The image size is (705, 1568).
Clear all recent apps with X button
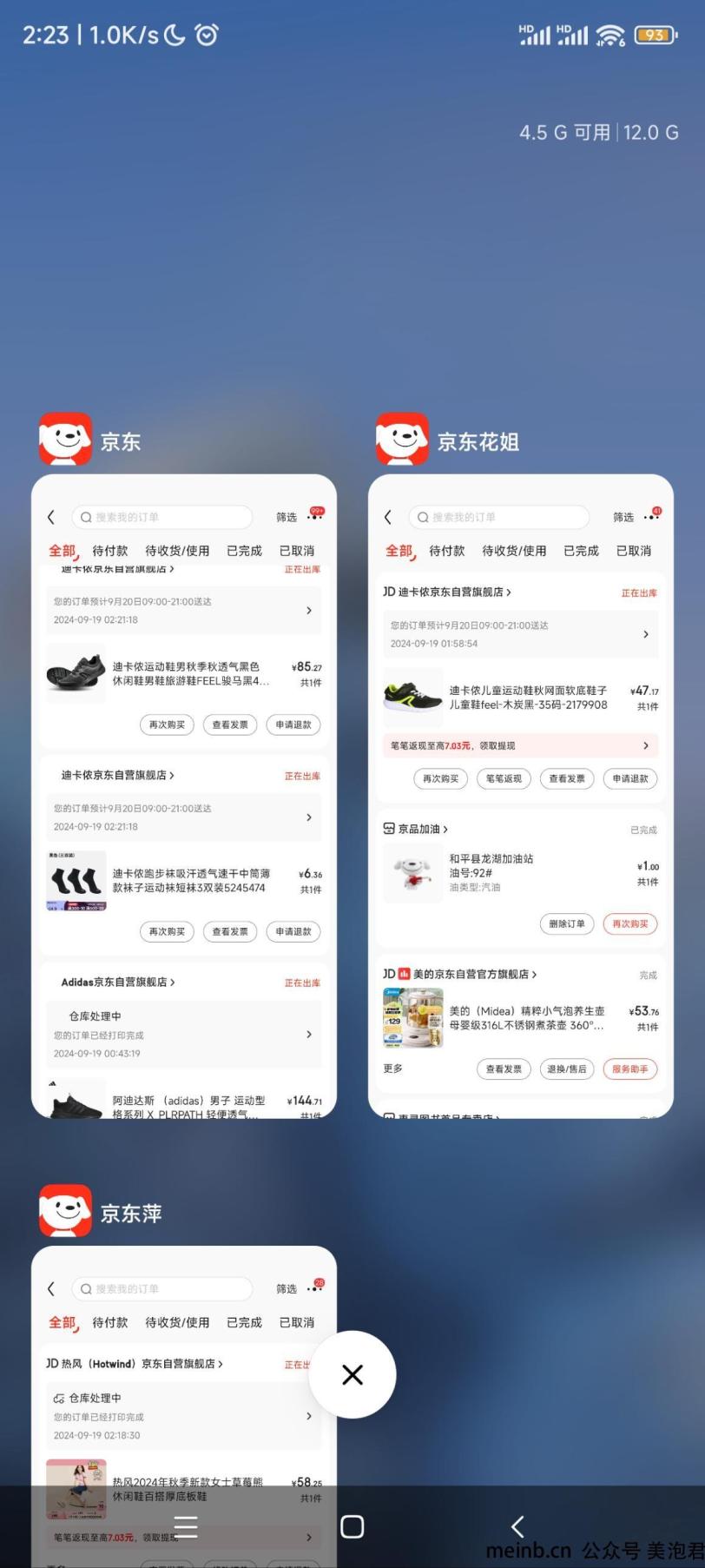pyautogui.click(x=352, y=1374)
